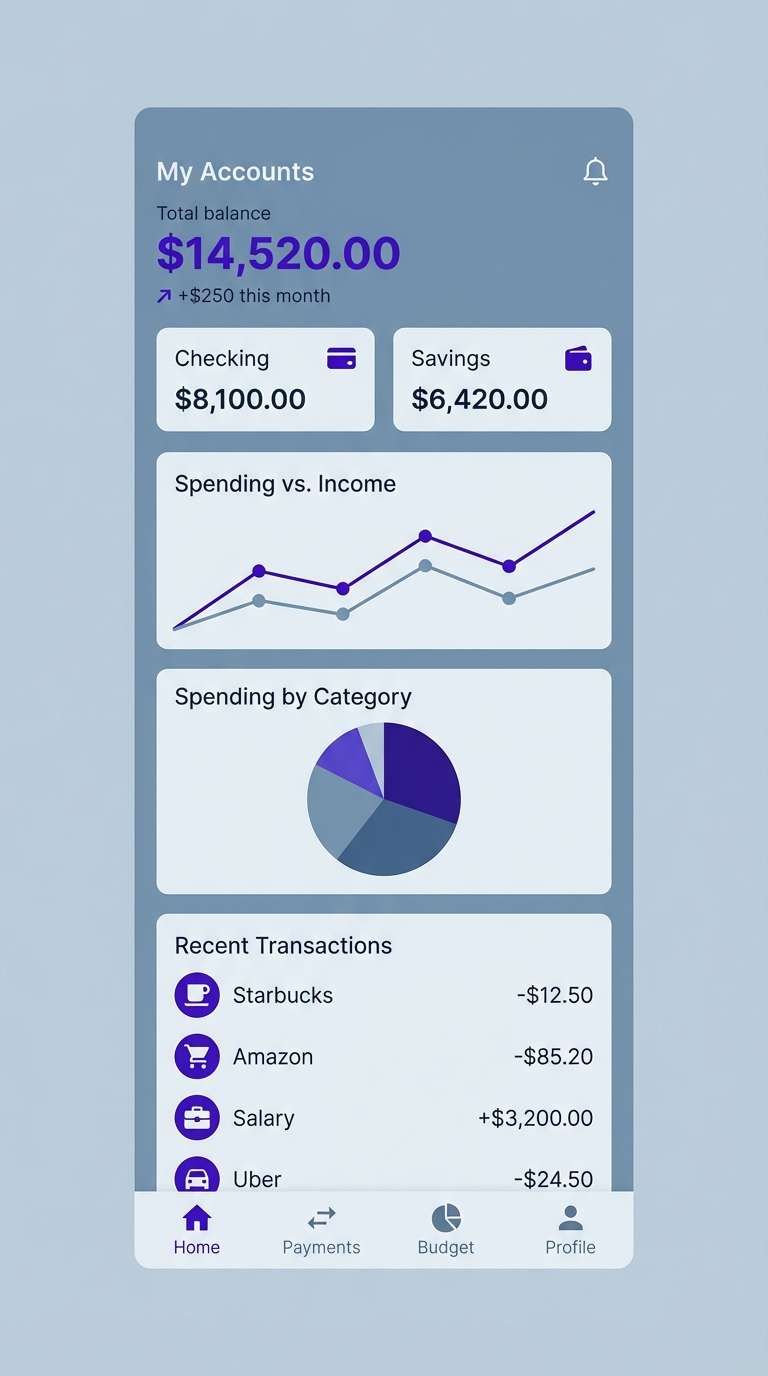768x1376 pixels.
Task: Select the Profile person icon
Action: [x=570, y=1217]
